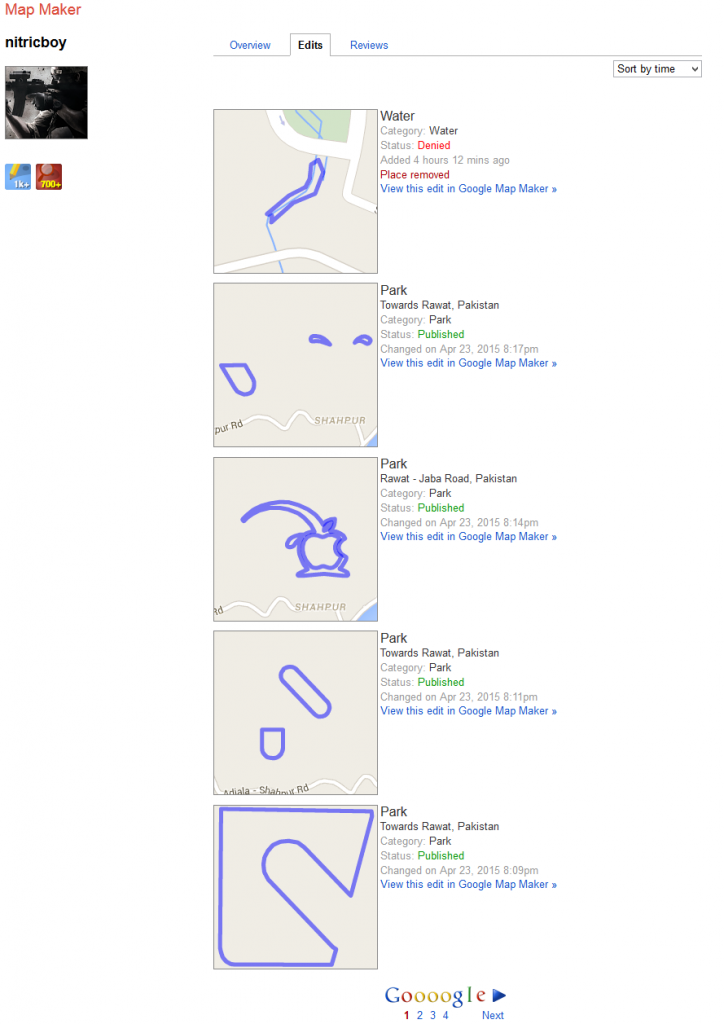Open the apple-shaped Park map thumbnail
This screenshot has height=1024, width=724.
[295, 539]
